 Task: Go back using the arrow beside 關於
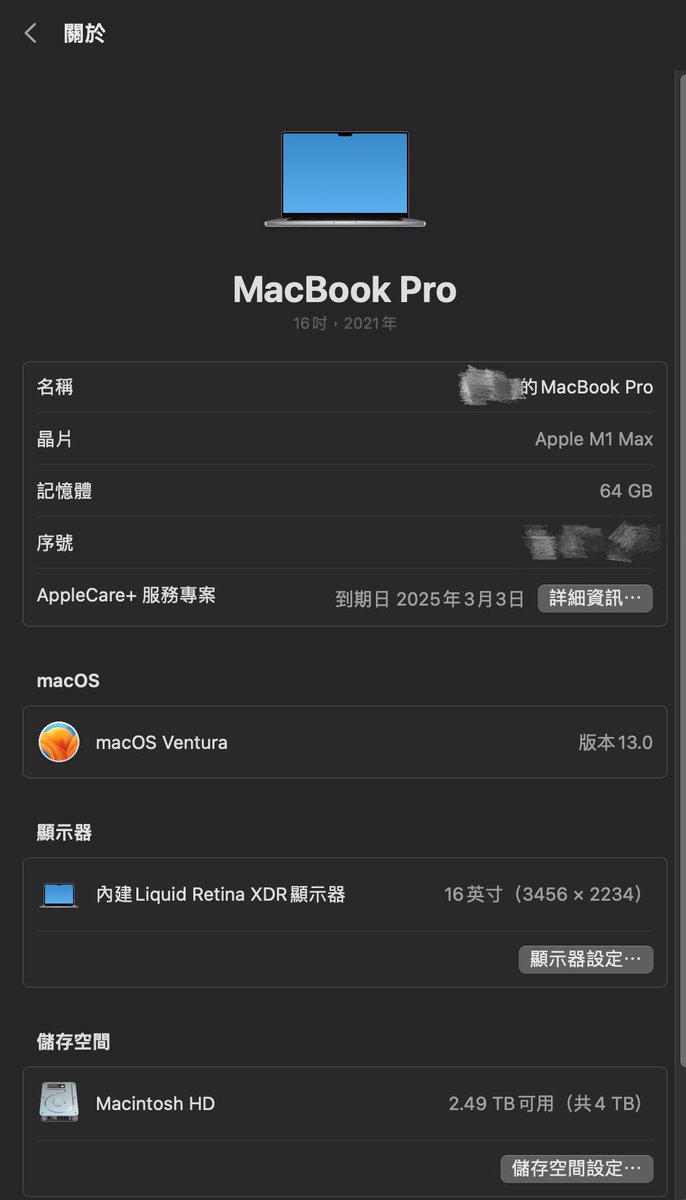click(x=31, y=34)
